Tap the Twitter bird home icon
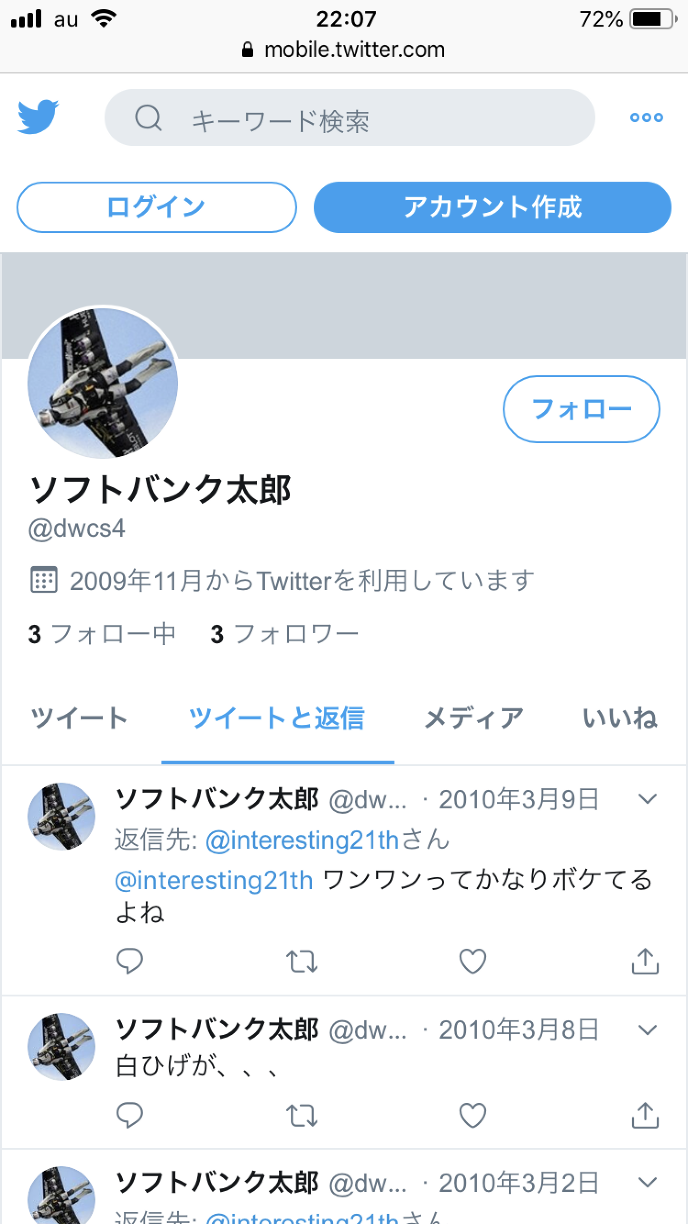The width and height of the screenshot is (688, 1224). pyautogui.click(x=38, y=118)
